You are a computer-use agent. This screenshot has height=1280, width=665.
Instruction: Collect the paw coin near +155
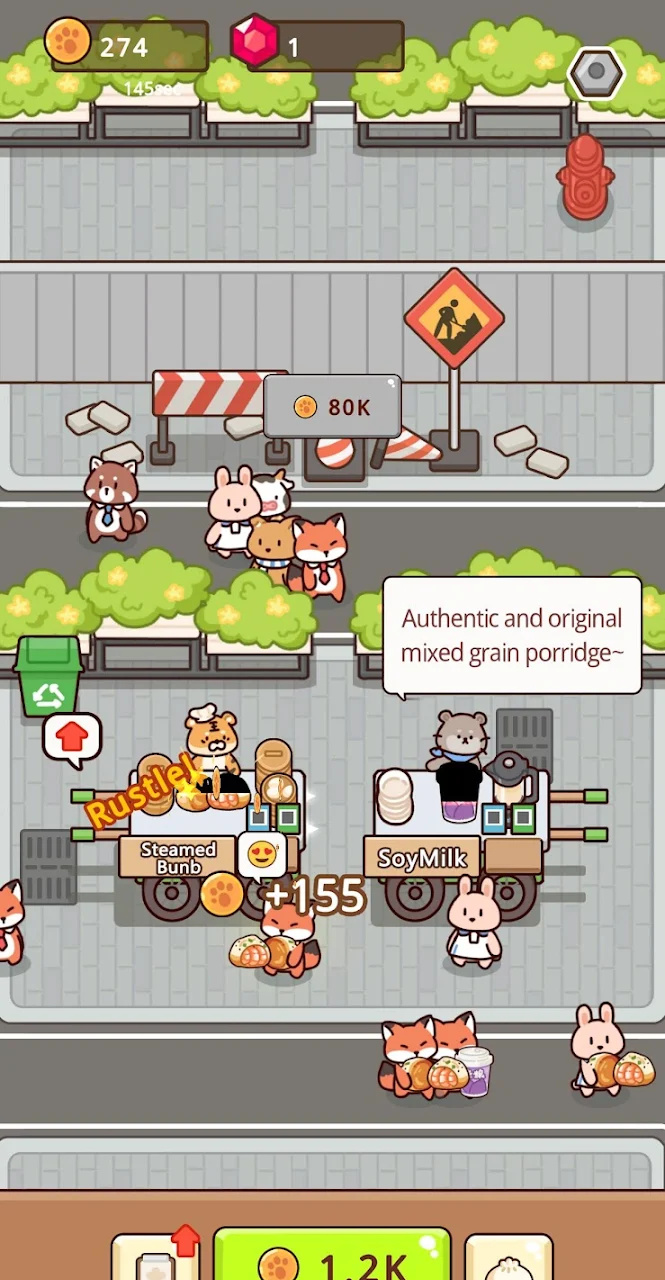coord(222,894)
